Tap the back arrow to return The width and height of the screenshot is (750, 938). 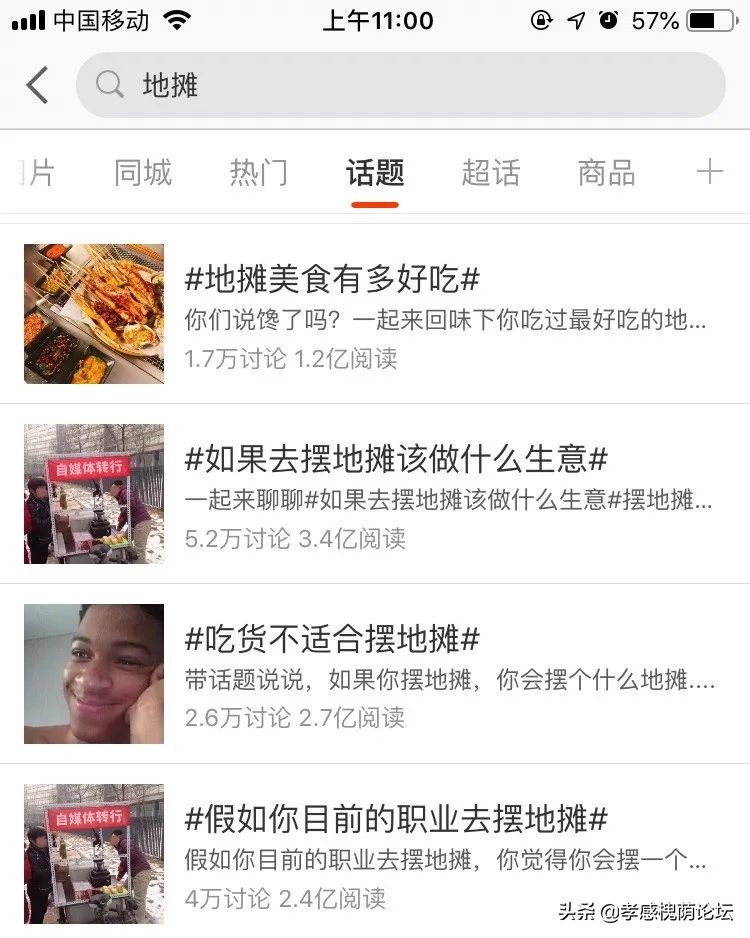pos(37,86)
